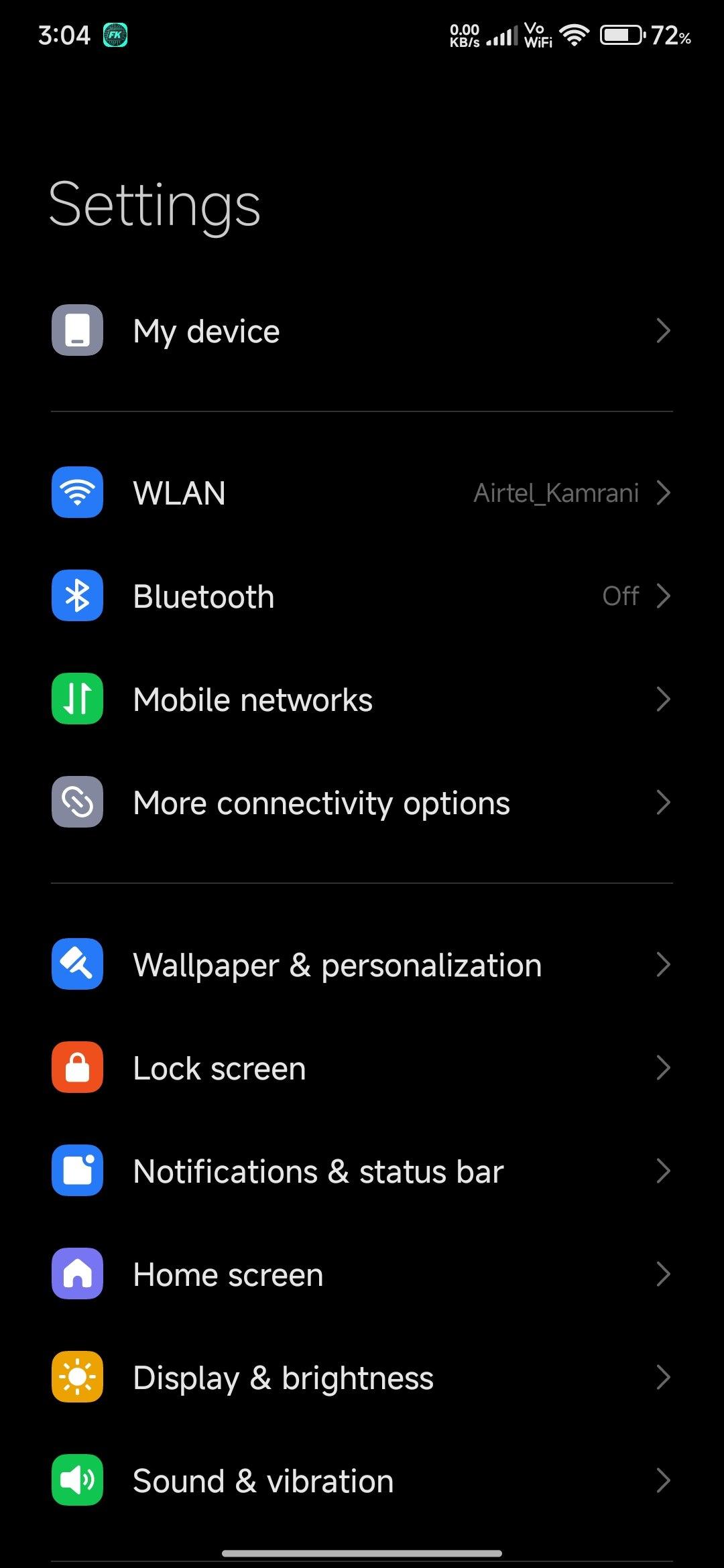Open Mobile networks
The width and height of the screenshot is (724, 1568).
point(362,699)
